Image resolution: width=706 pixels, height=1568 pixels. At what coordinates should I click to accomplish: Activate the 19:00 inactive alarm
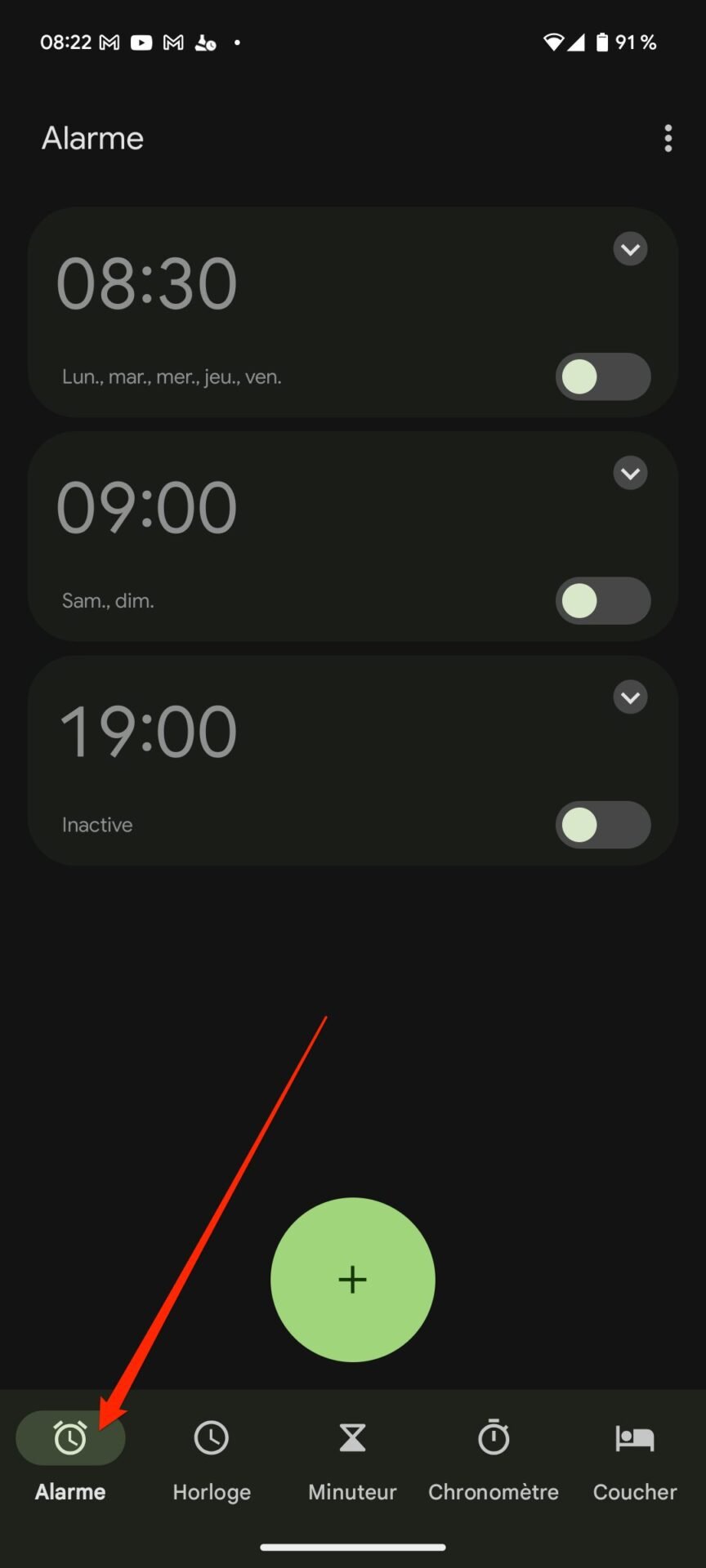[x=603, y=825]
